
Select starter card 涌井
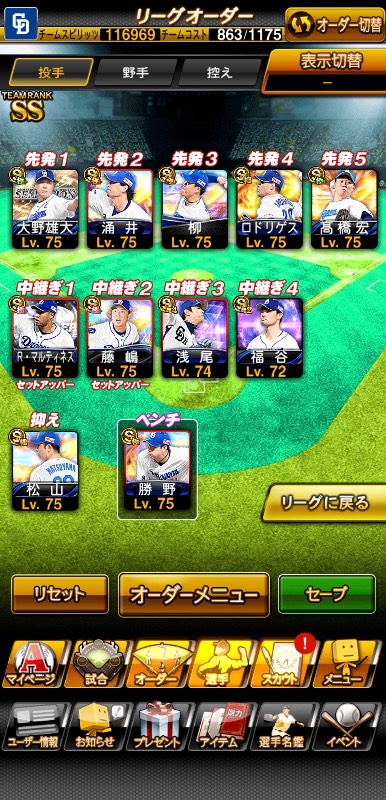120,209
